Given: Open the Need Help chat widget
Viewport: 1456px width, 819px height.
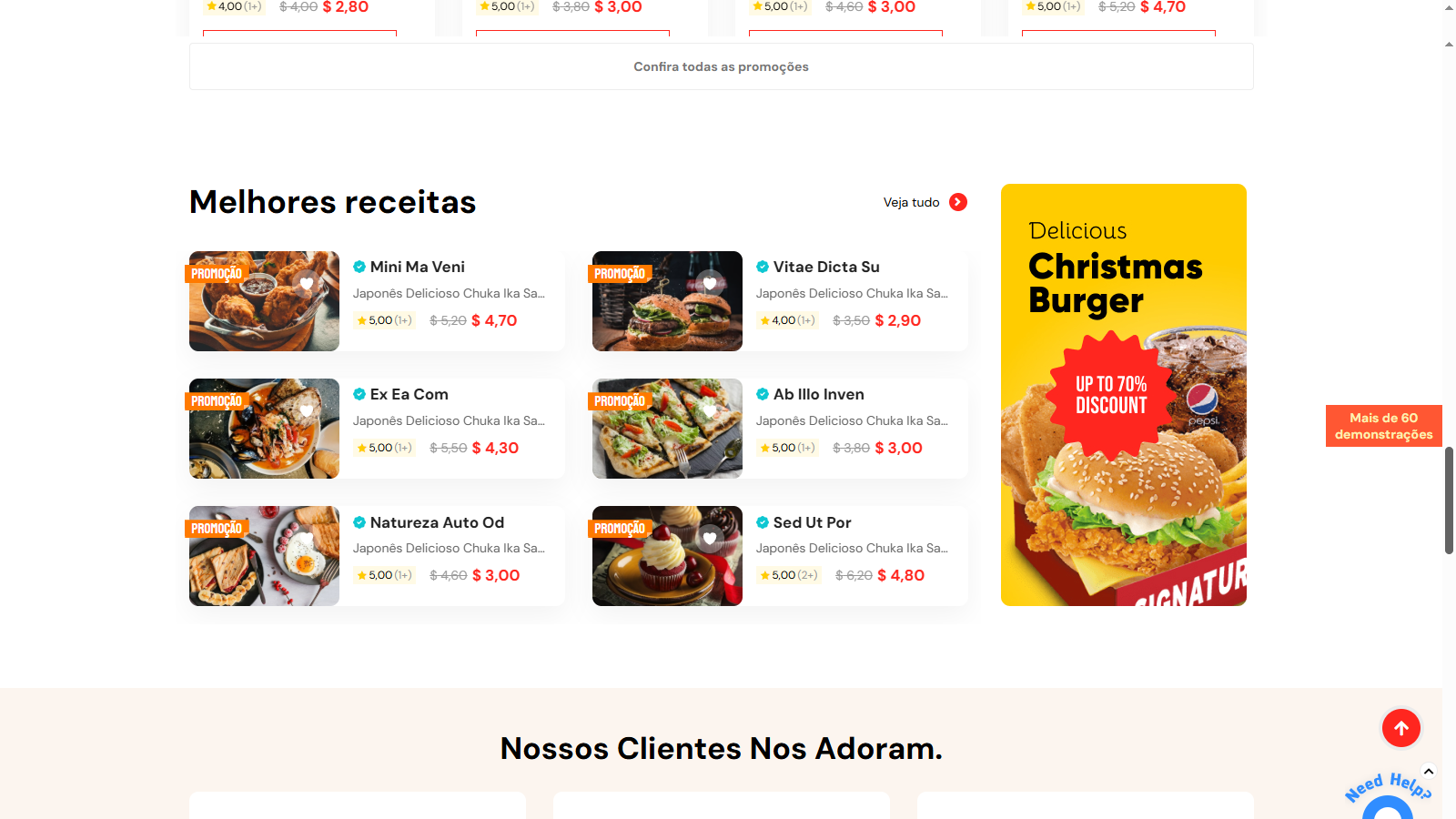Looking at the screenshot, I should point(1388,799).
